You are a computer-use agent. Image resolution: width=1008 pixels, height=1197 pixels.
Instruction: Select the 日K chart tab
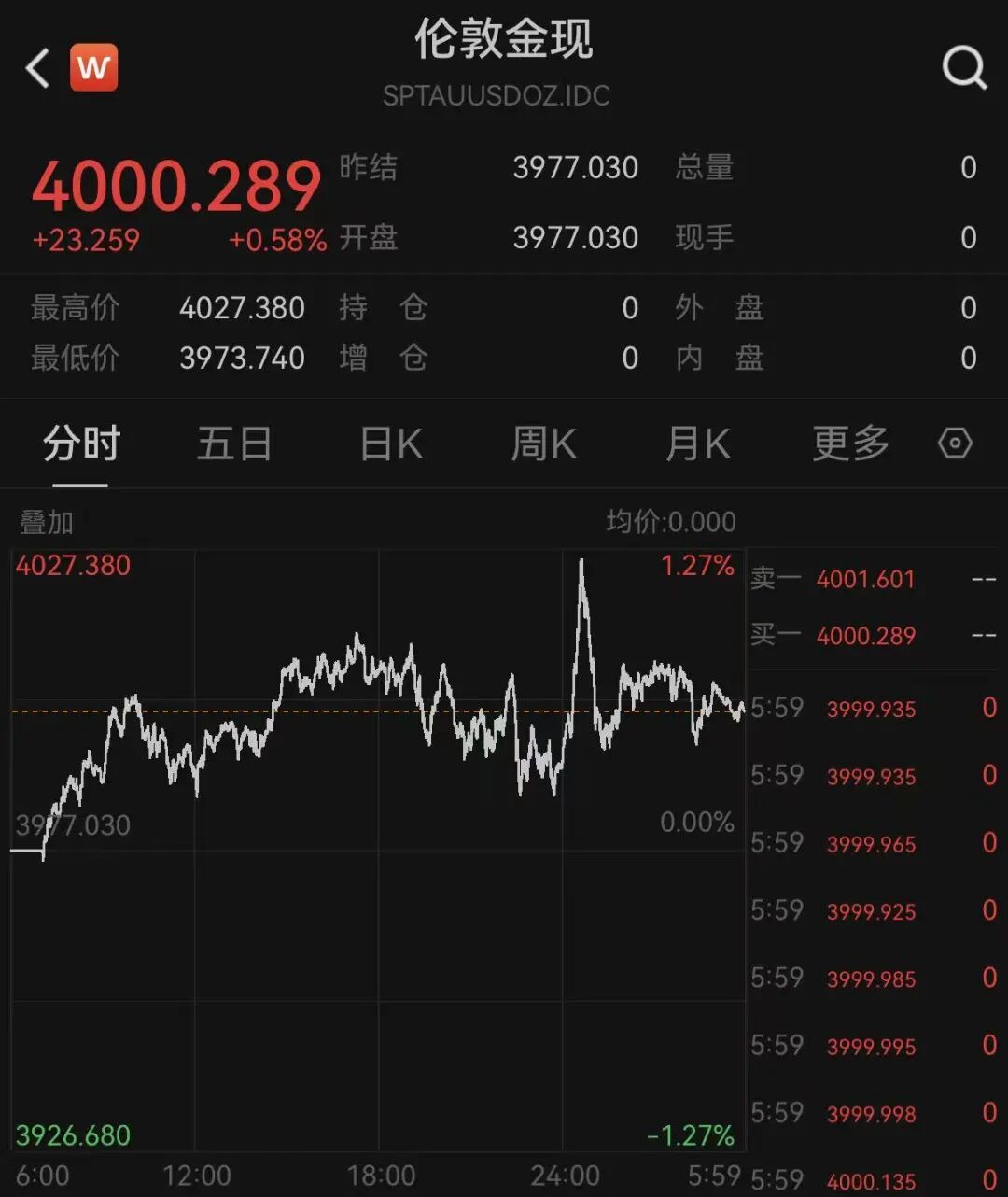[x=391, y=444]
